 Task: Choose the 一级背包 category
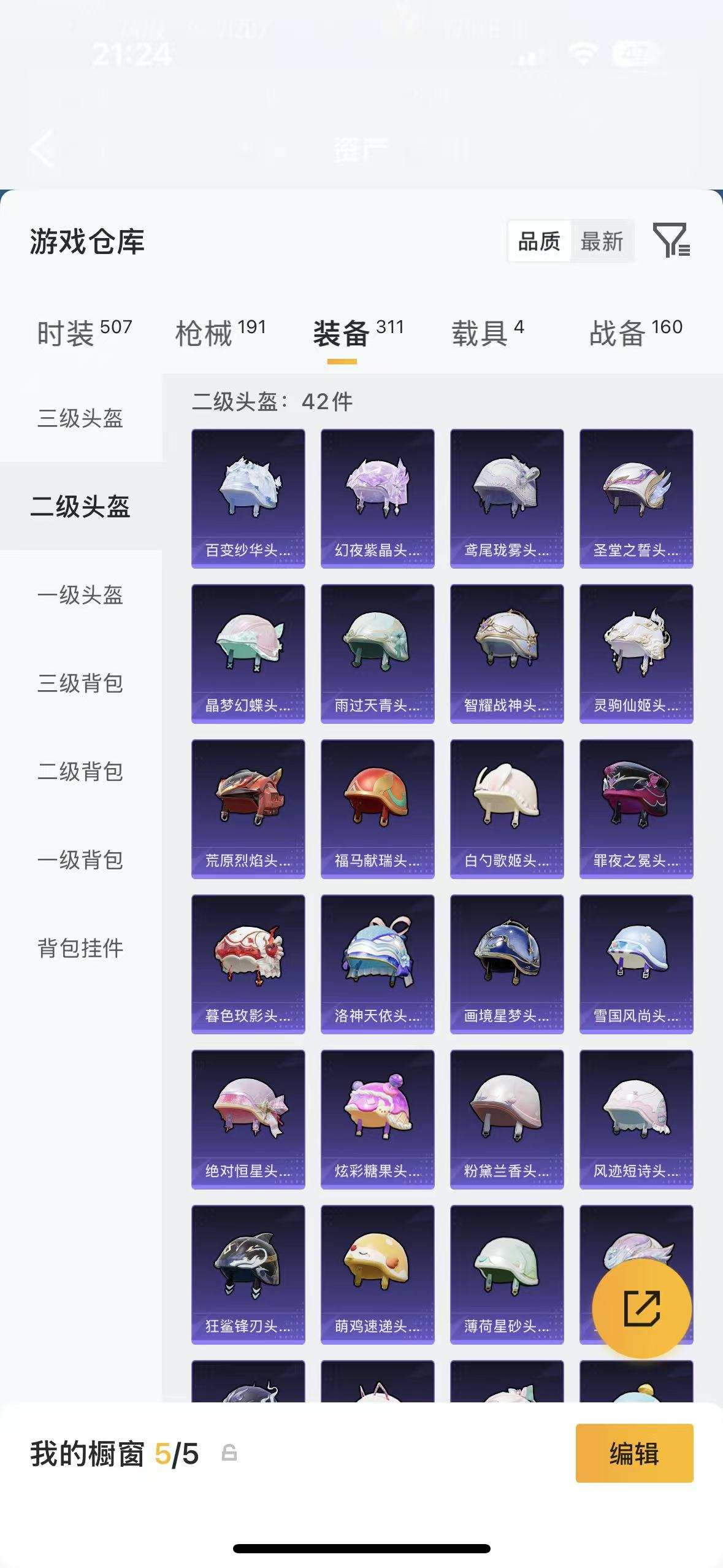click(x=80, y=860)
